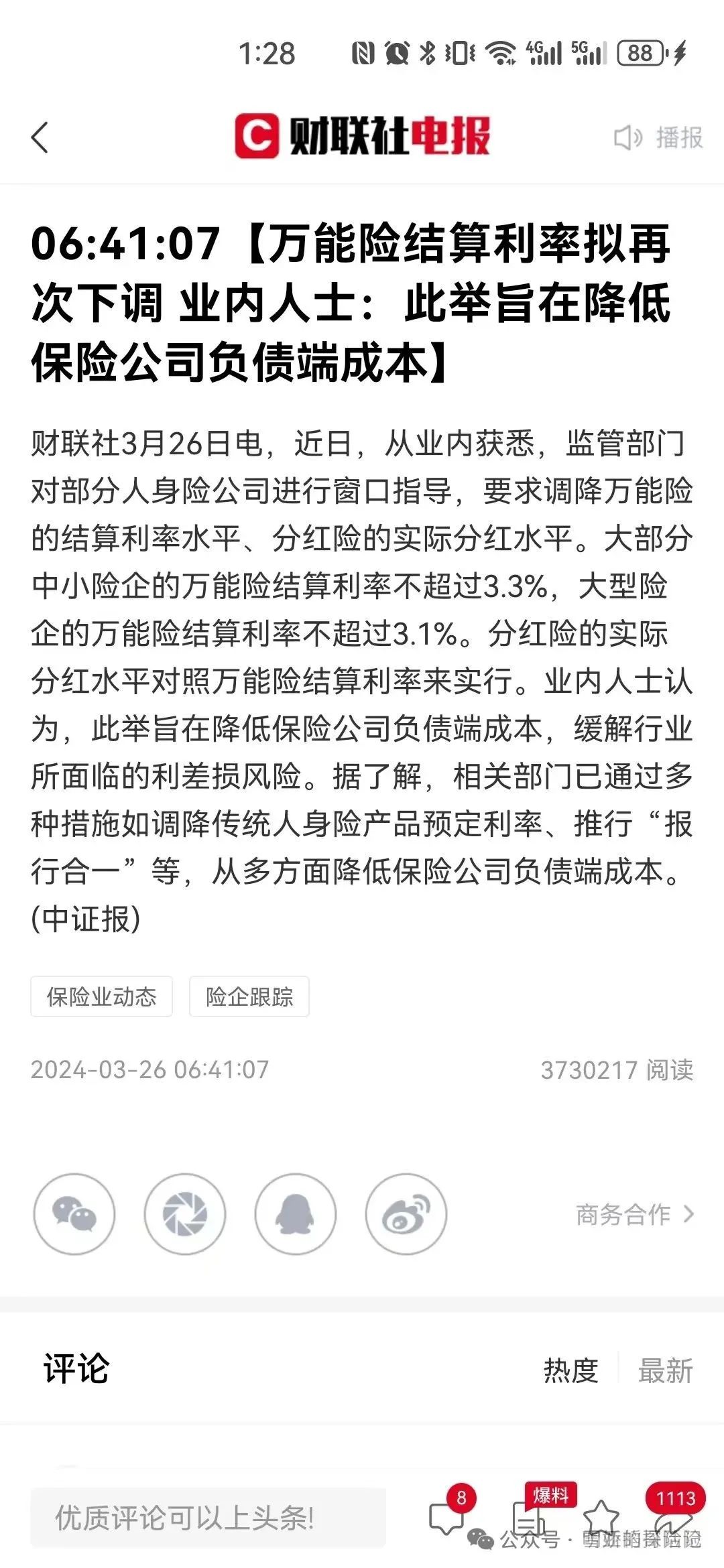Screen dimensions: 724x1568
Task: Start audio playback with 播报
Action: [x=658, y=137]
